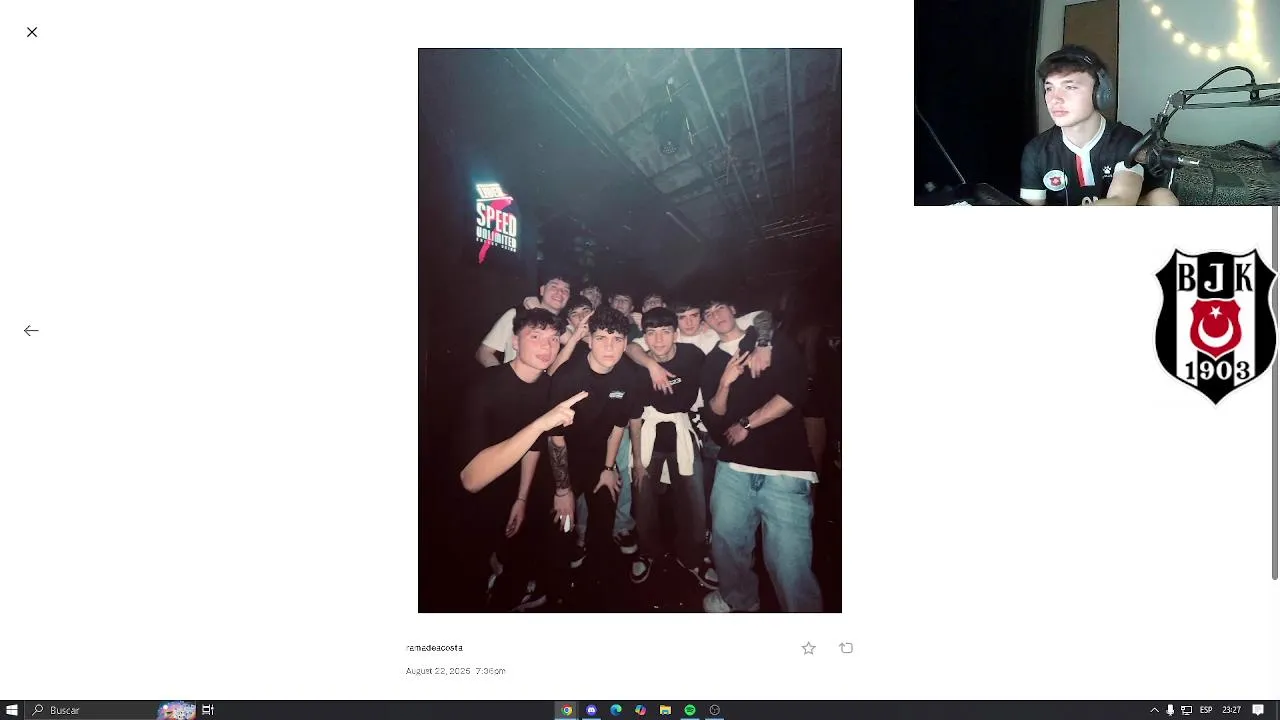Close the photo viewer with the X

click(x=32, y=32)
